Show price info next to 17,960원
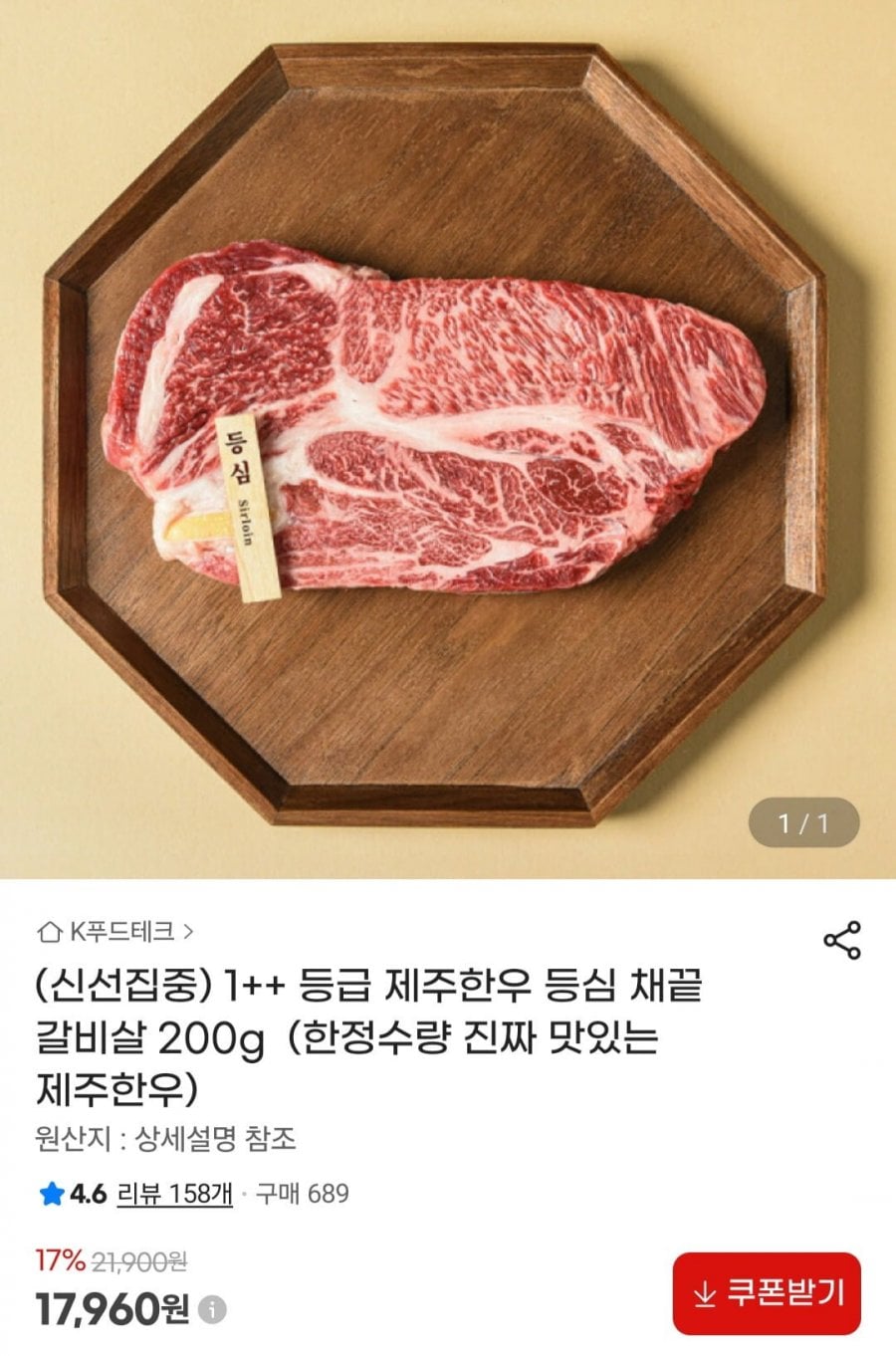 [211, 1309]
